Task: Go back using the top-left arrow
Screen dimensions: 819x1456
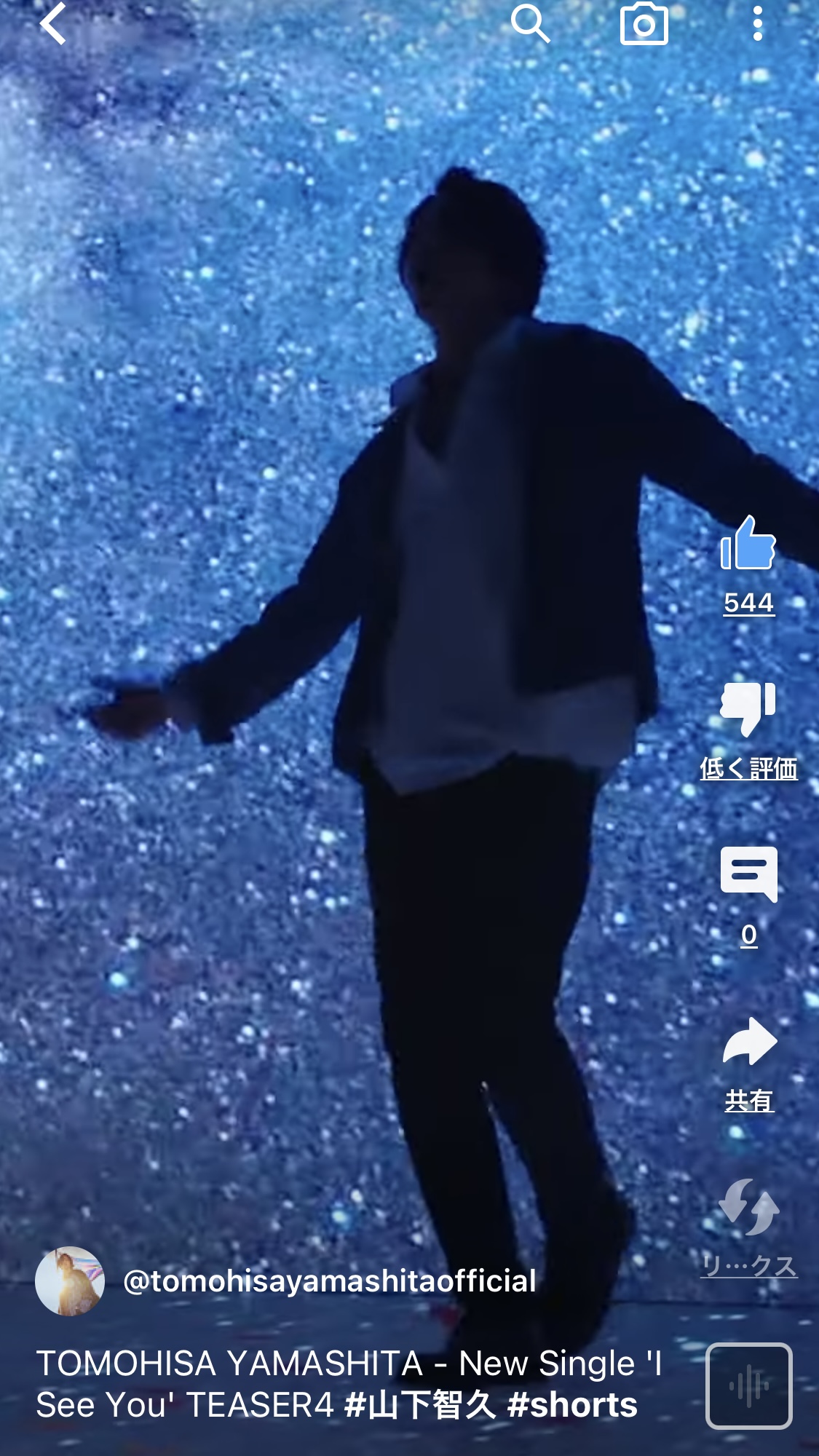Action: (x=52, y=23)
